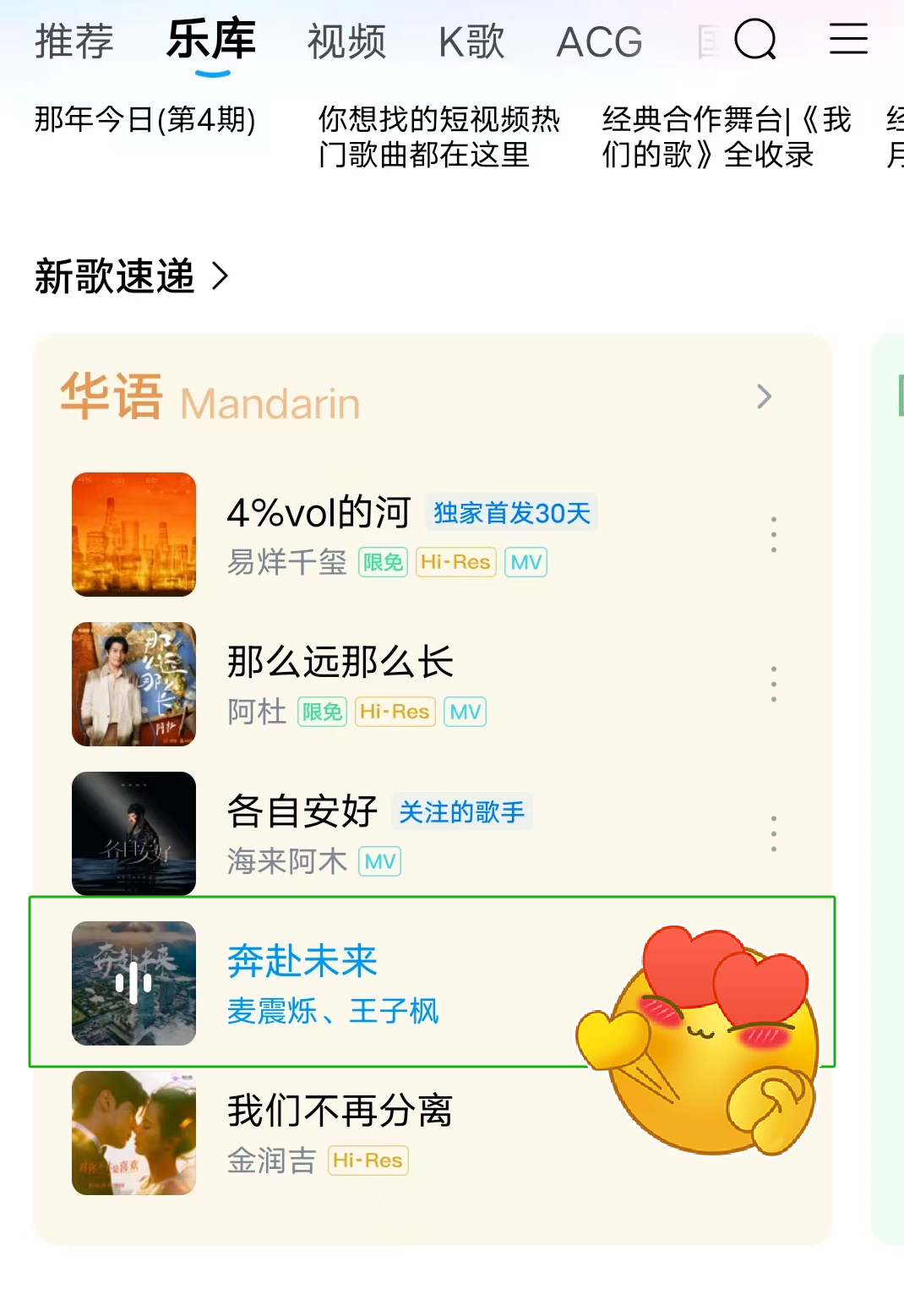Switch to the K歌 tab

pos(471,41)
